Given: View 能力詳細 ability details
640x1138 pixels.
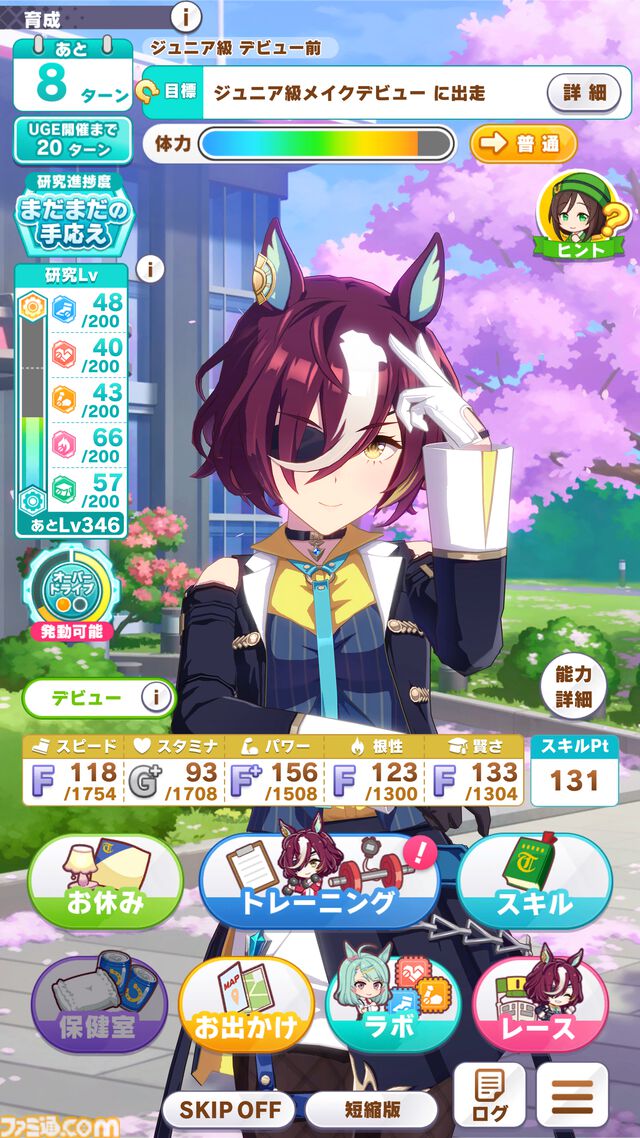Looking at the screenshot, I should pos(573,688).
